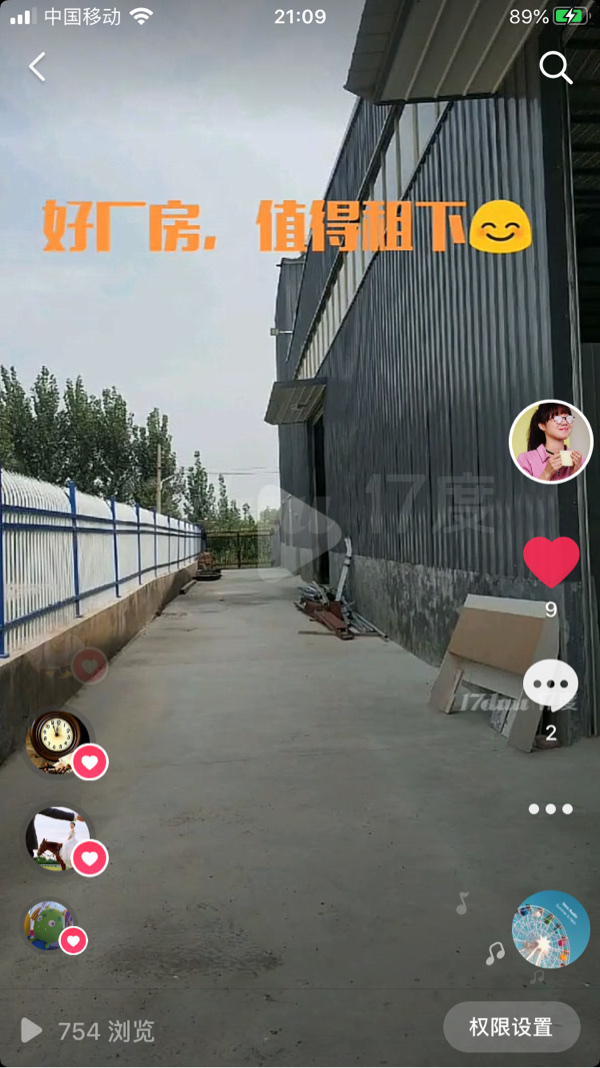This screenshot has height=1068, width=600.
Task: View the 754 浏览 viewers list
Action: tap(88, 1031)
